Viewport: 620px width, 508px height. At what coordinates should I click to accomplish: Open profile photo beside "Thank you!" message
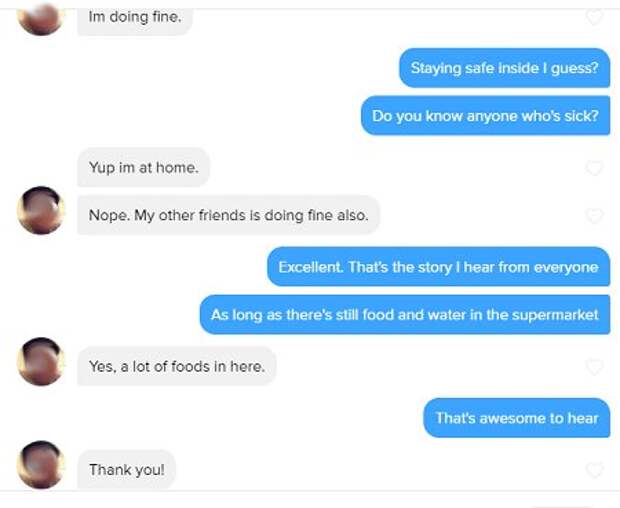[x=42, y=465]
